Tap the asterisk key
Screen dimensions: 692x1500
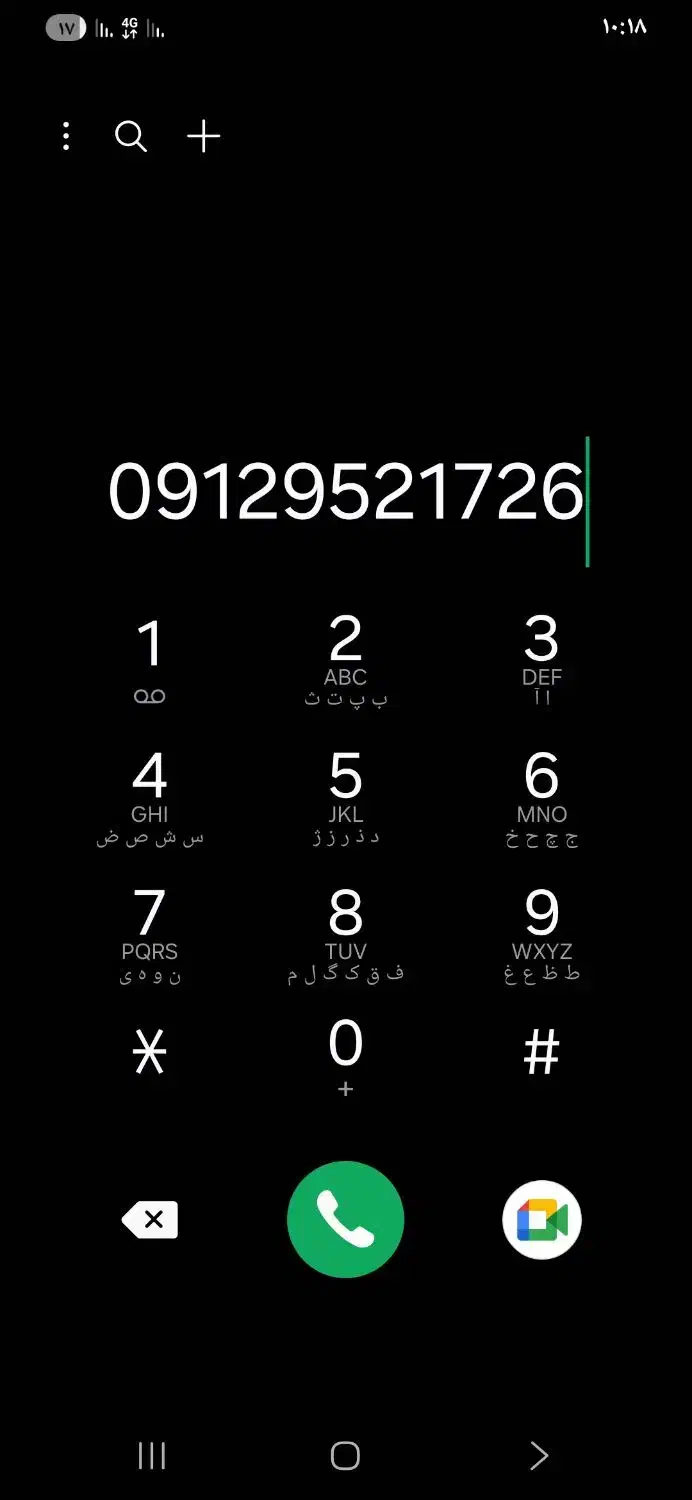150,1054
